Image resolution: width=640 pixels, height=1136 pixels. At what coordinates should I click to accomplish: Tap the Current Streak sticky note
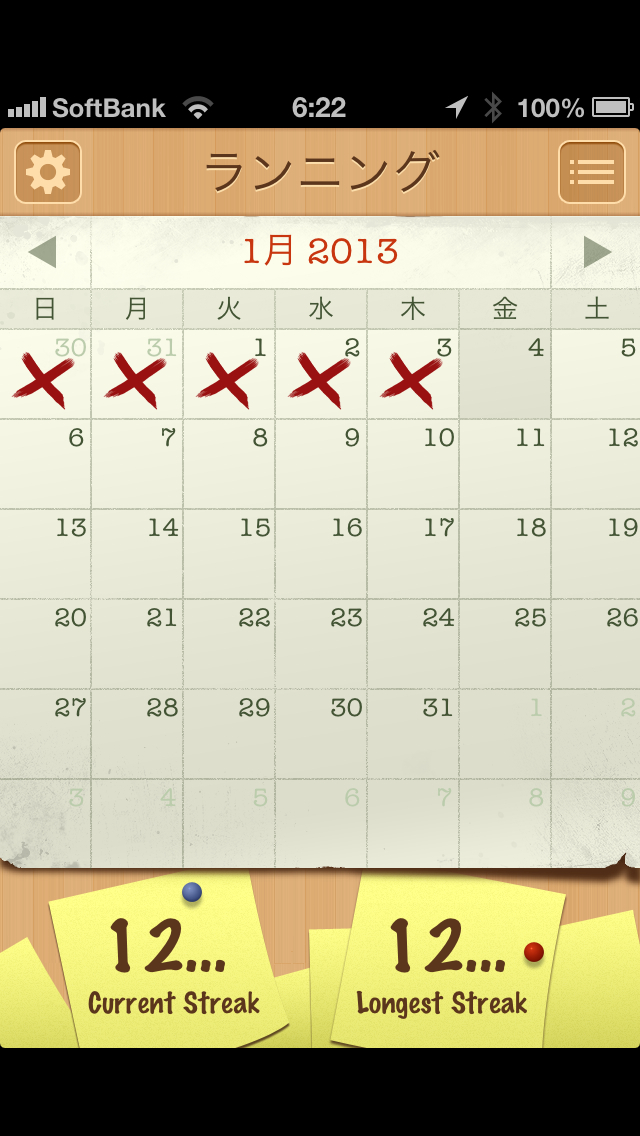[170, 965]
